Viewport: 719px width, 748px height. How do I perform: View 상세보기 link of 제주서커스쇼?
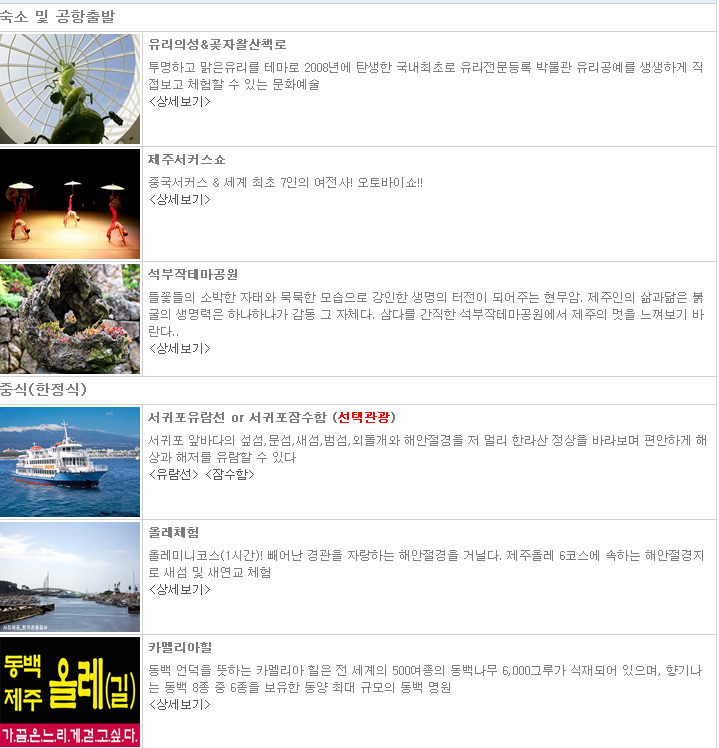tap(179, 199)
